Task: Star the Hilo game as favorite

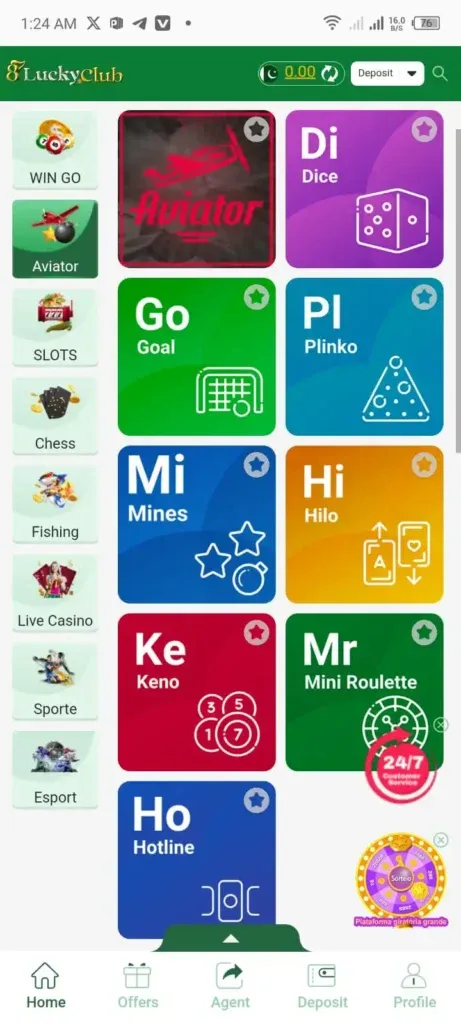Action: pos(424,466)
